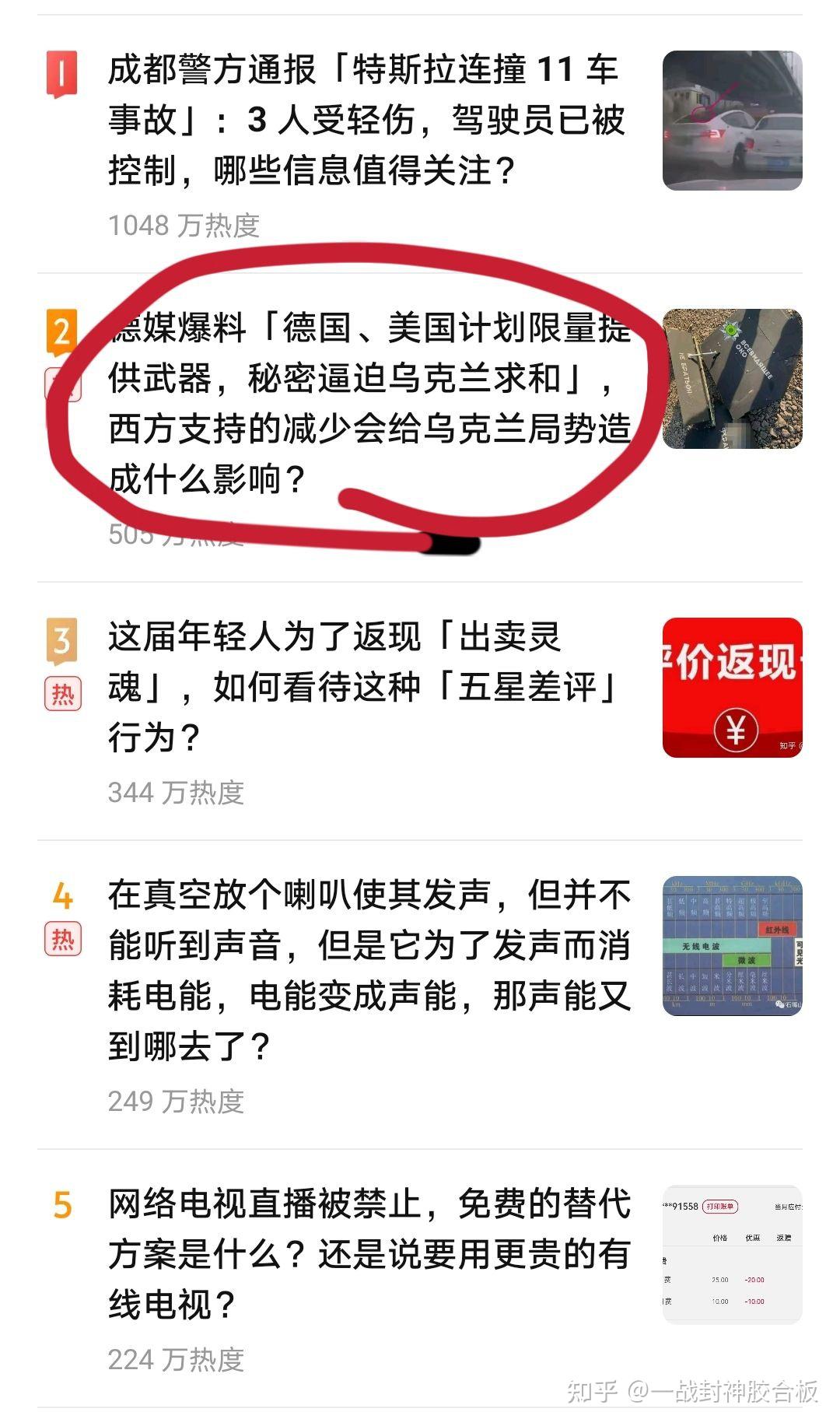Image resolution: width=840 pixels, height=1426 pixels.
Task: Open the question about Germany and US limiting weapons
Action: pyautogui.click(x=369, y=402)
